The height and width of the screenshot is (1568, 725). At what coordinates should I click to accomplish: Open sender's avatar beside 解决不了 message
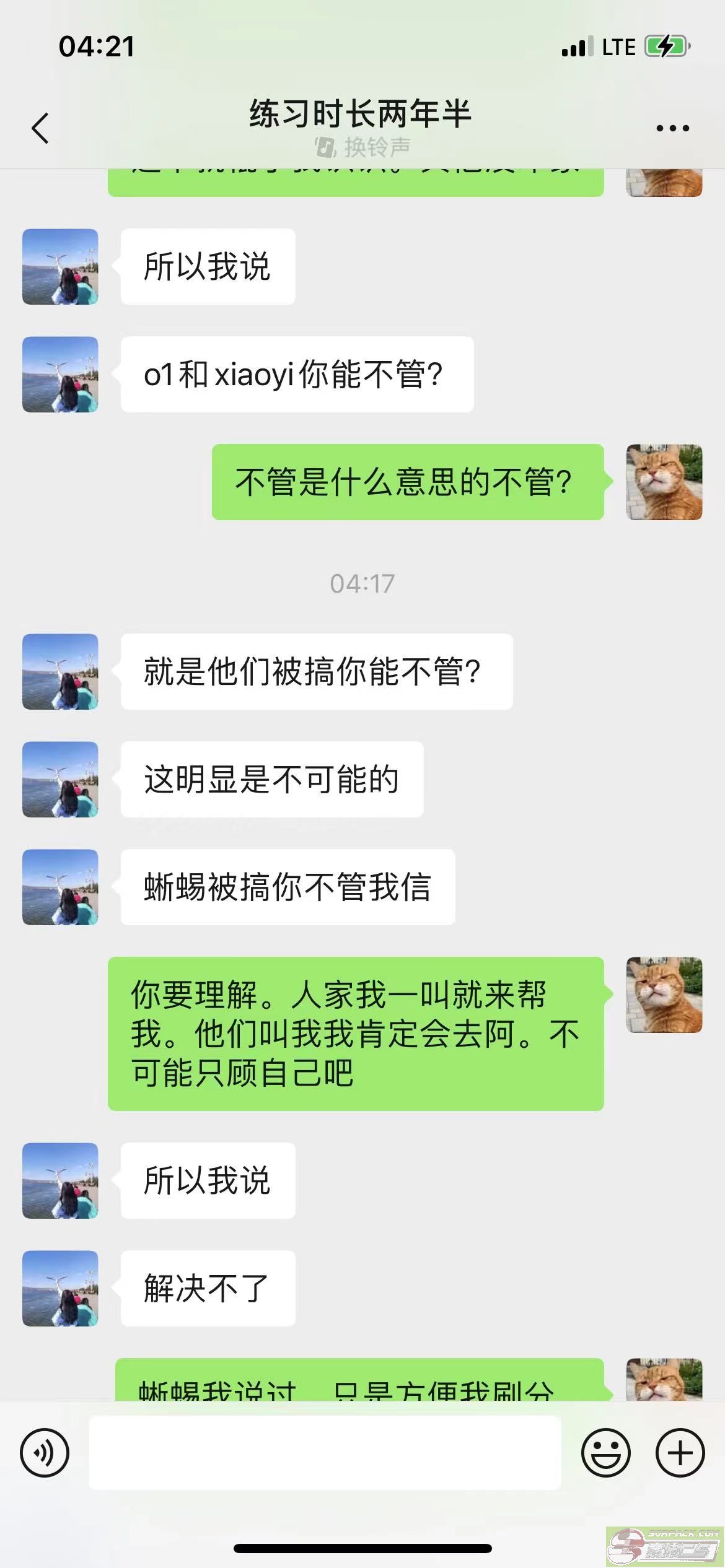tap(60, 1288)
